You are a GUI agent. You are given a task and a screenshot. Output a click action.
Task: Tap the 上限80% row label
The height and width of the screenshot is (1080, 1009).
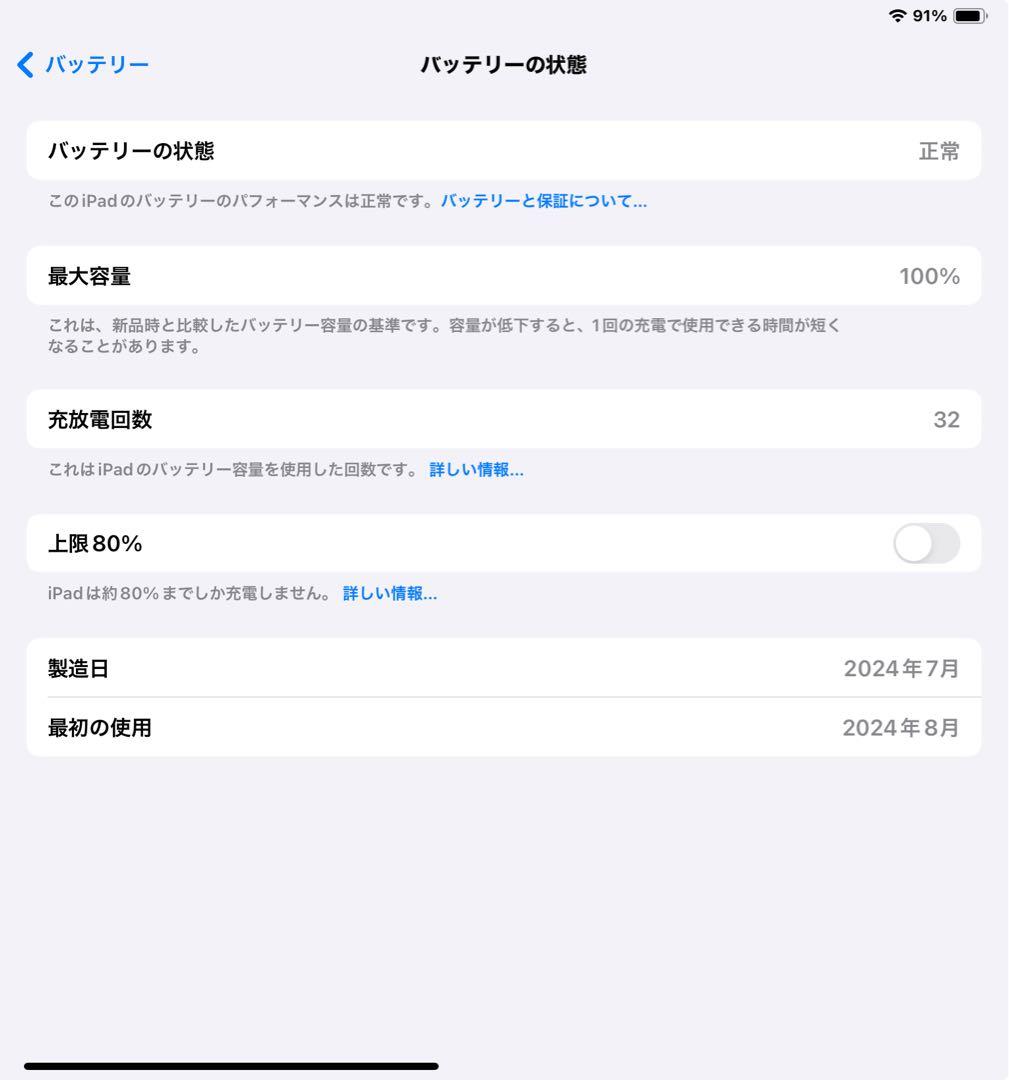(x=92, y=543)
